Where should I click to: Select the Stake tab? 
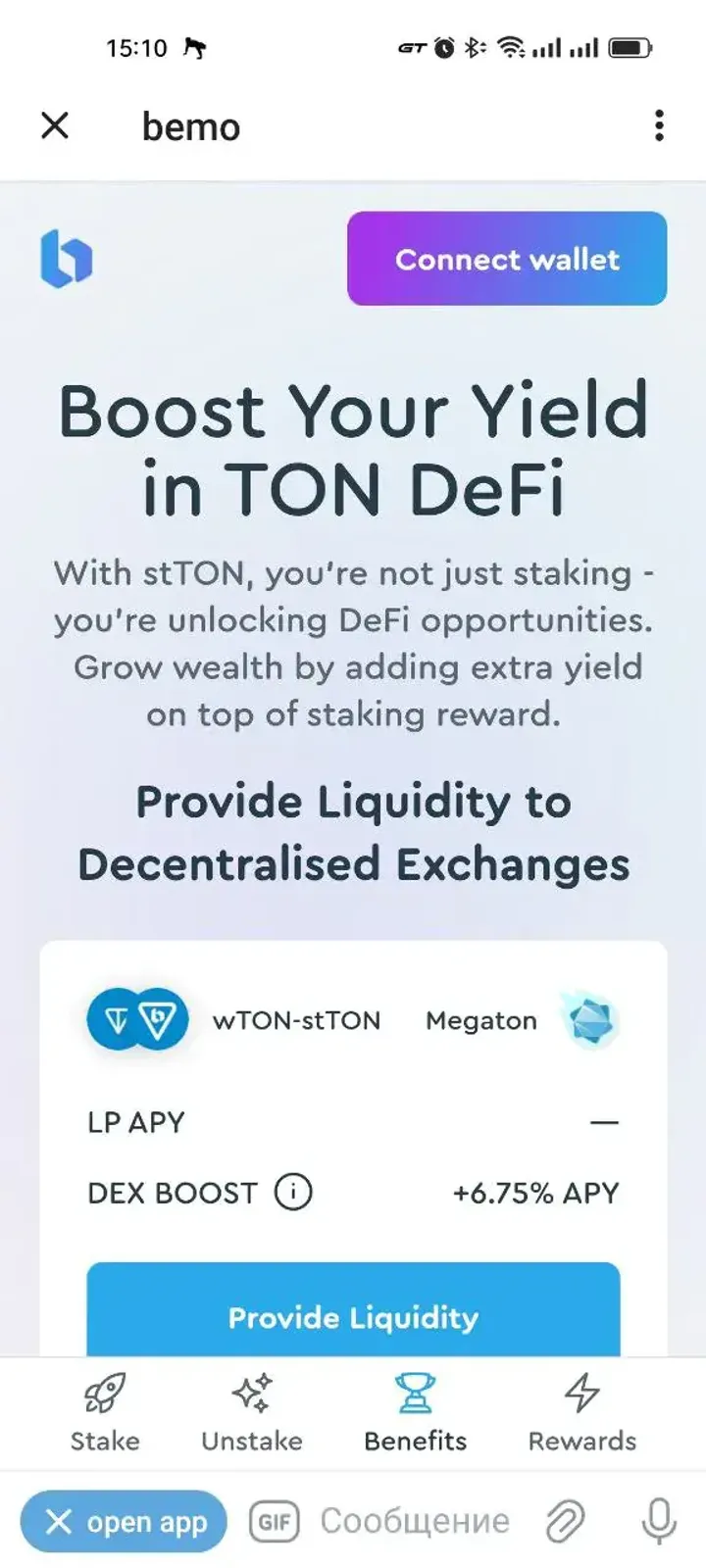pyautogui.click(x=103, y=1411)
